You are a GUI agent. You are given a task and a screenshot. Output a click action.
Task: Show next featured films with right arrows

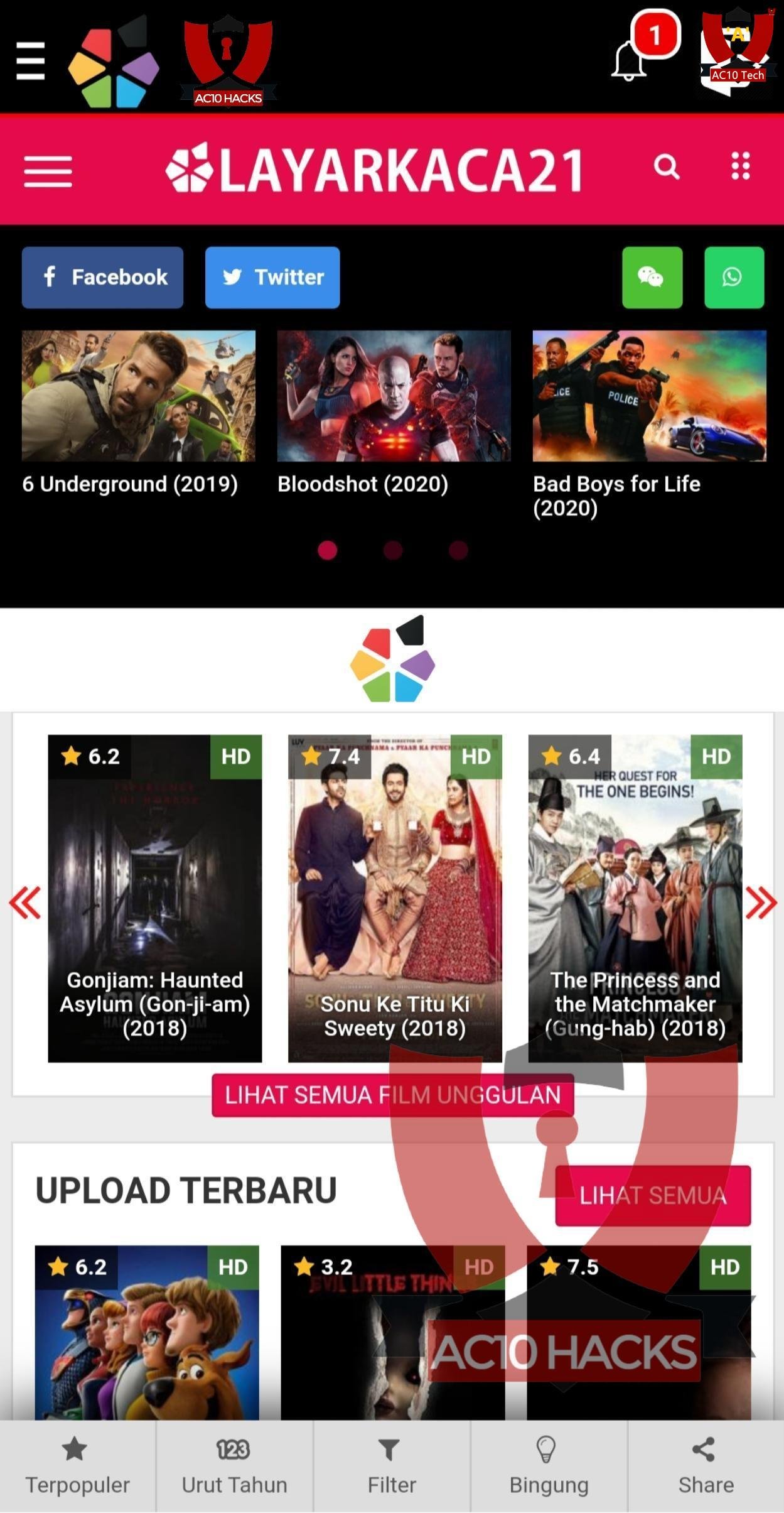761,903
